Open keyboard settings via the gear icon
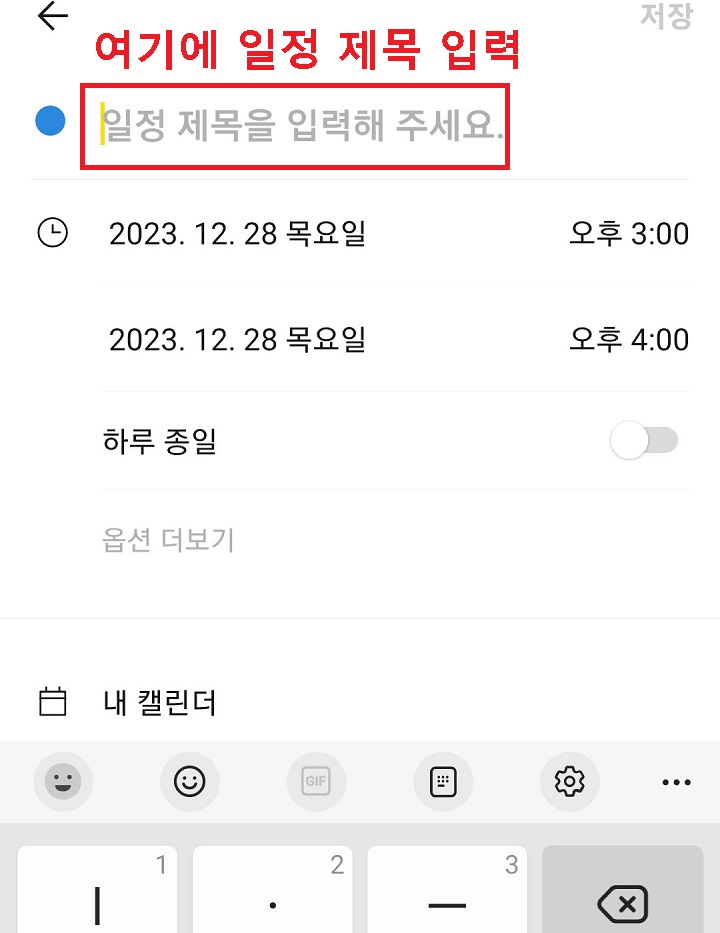Screen dimensions: 720x933 click(569, 782)
